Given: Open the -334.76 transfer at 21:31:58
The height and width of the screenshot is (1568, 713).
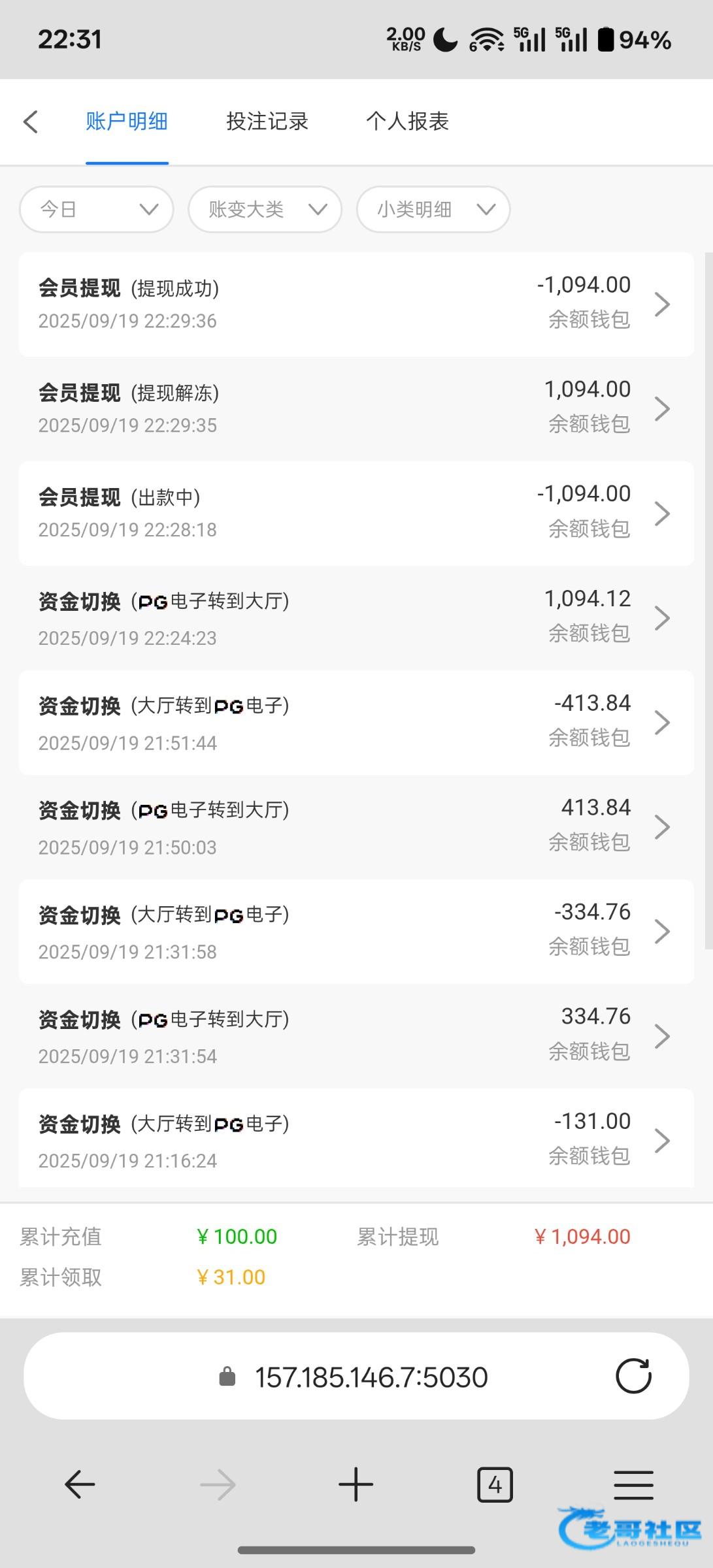Looking at the screenshot, I should (x=356, y=932).
